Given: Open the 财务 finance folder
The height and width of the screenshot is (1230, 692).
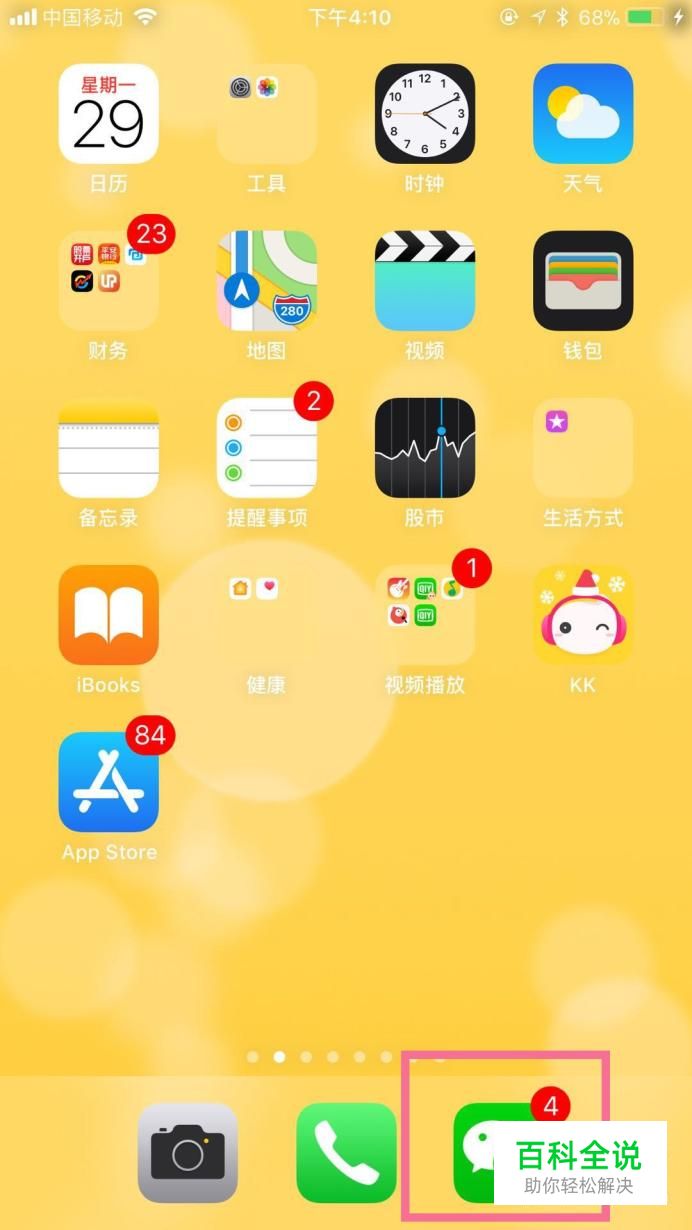Looking at the screenshot, I should click(x=108, y=281).
